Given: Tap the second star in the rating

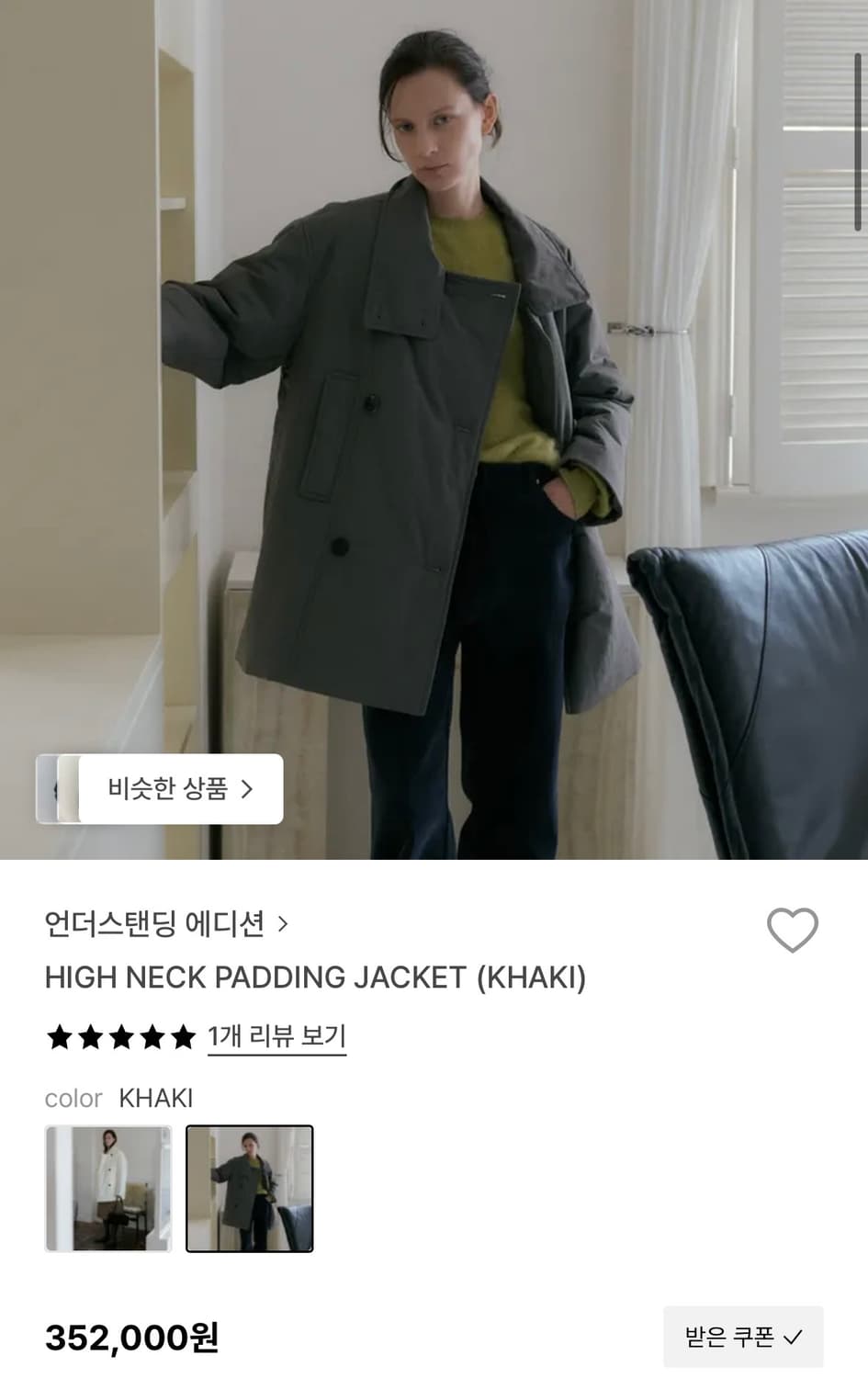Looking at the screenshot, I should coord(89,1036).
